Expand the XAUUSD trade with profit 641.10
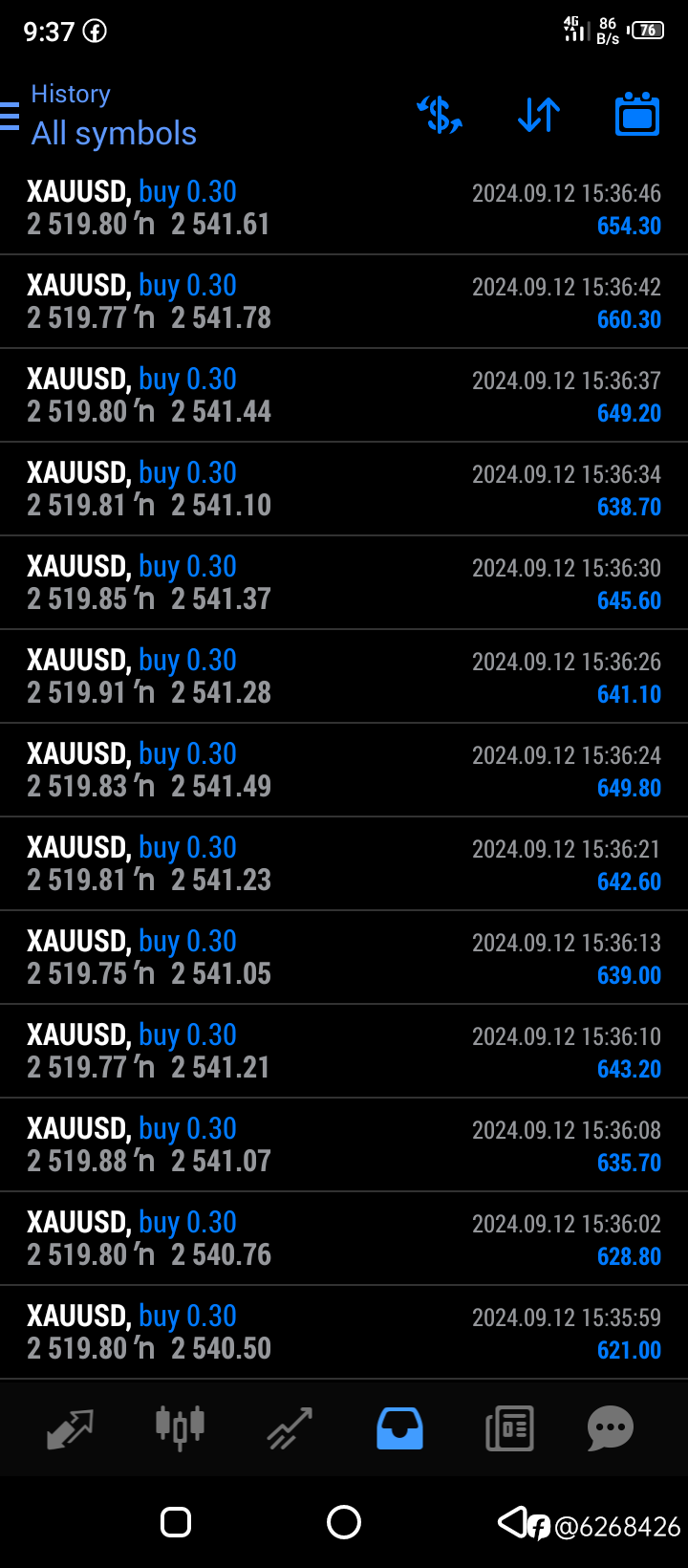Image resolution: width=688 pixels, height=1568 pixels. [x=344, y=677]
